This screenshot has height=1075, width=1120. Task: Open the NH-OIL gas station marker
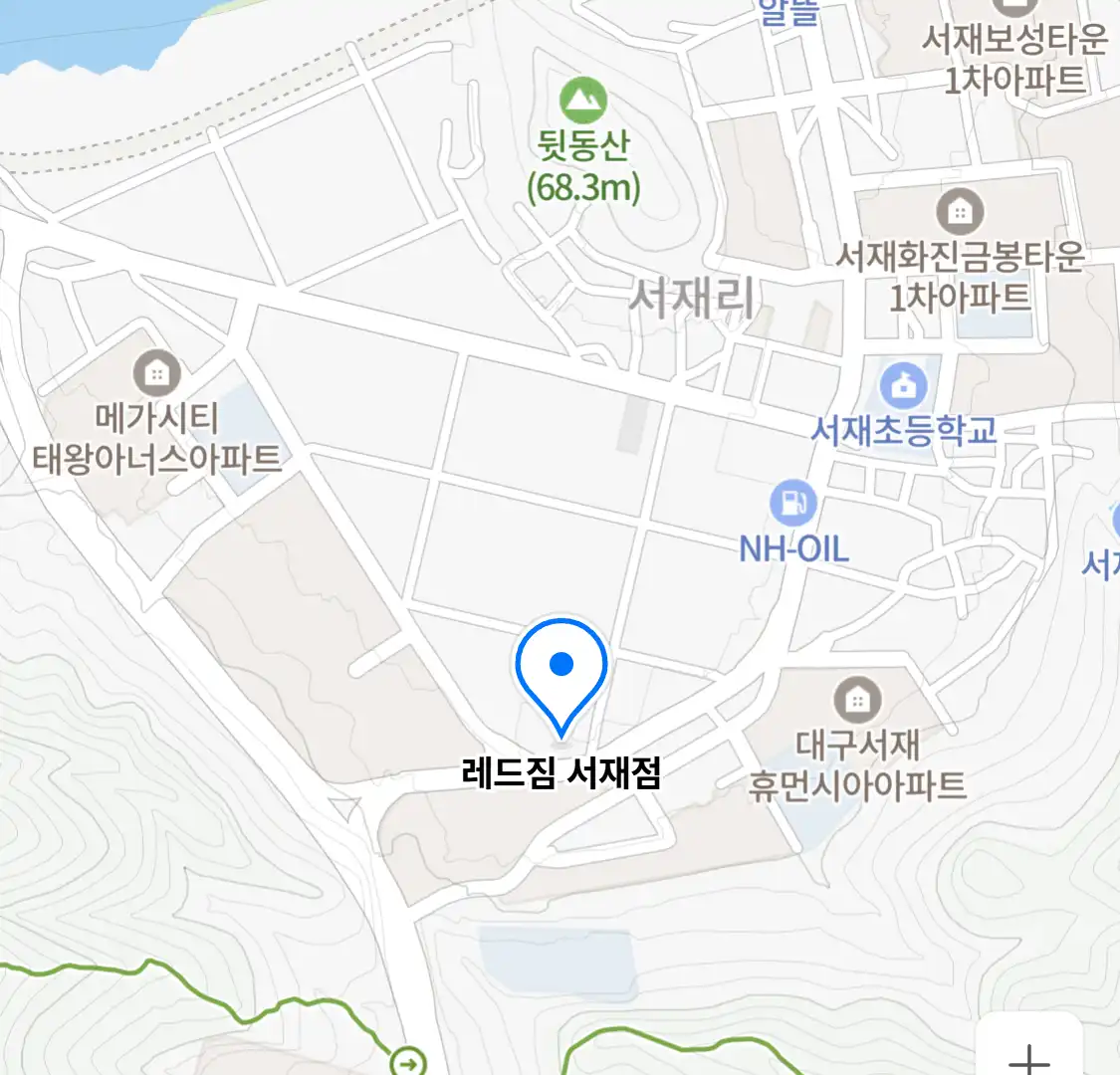[x=793, y=504]
